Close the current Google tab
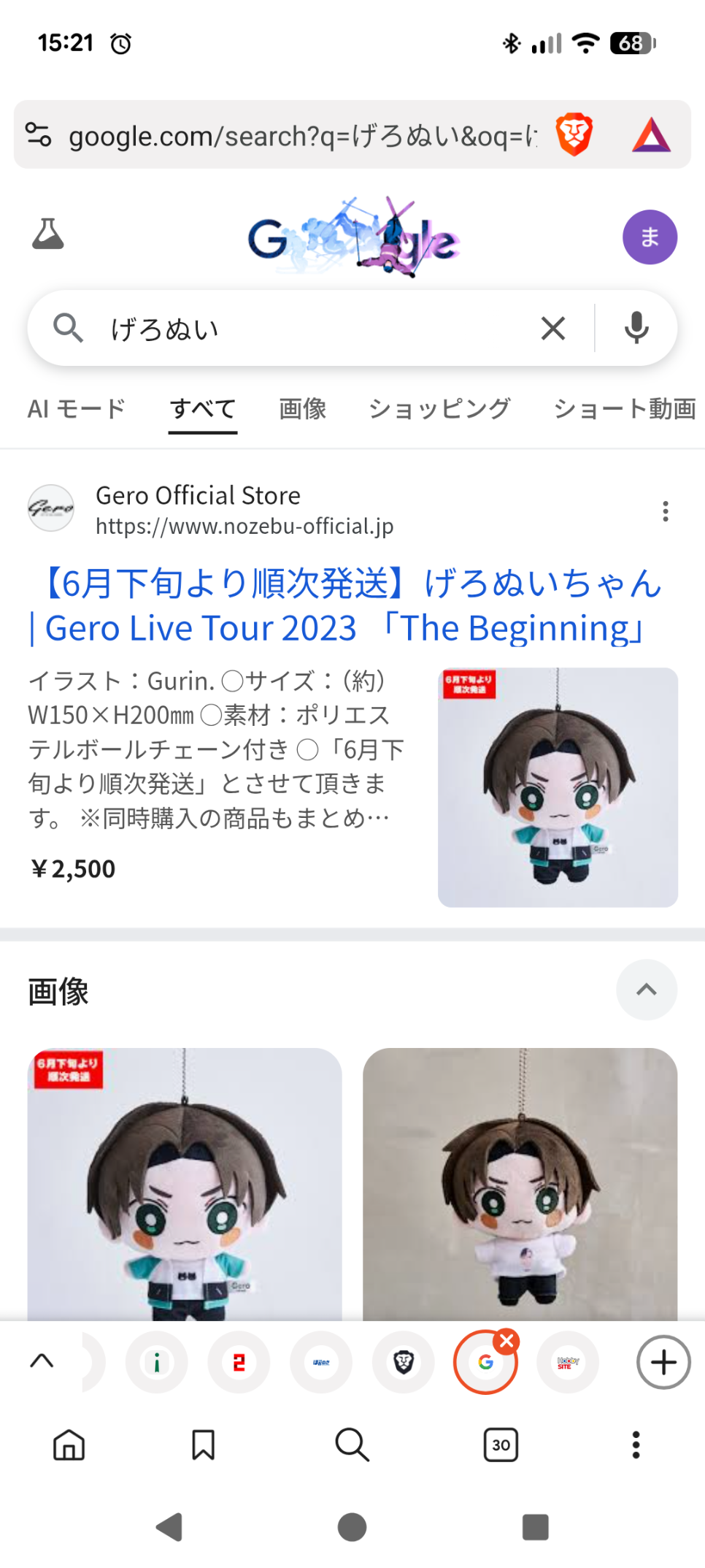705x1568 pixels. (x=506, y=1341)
